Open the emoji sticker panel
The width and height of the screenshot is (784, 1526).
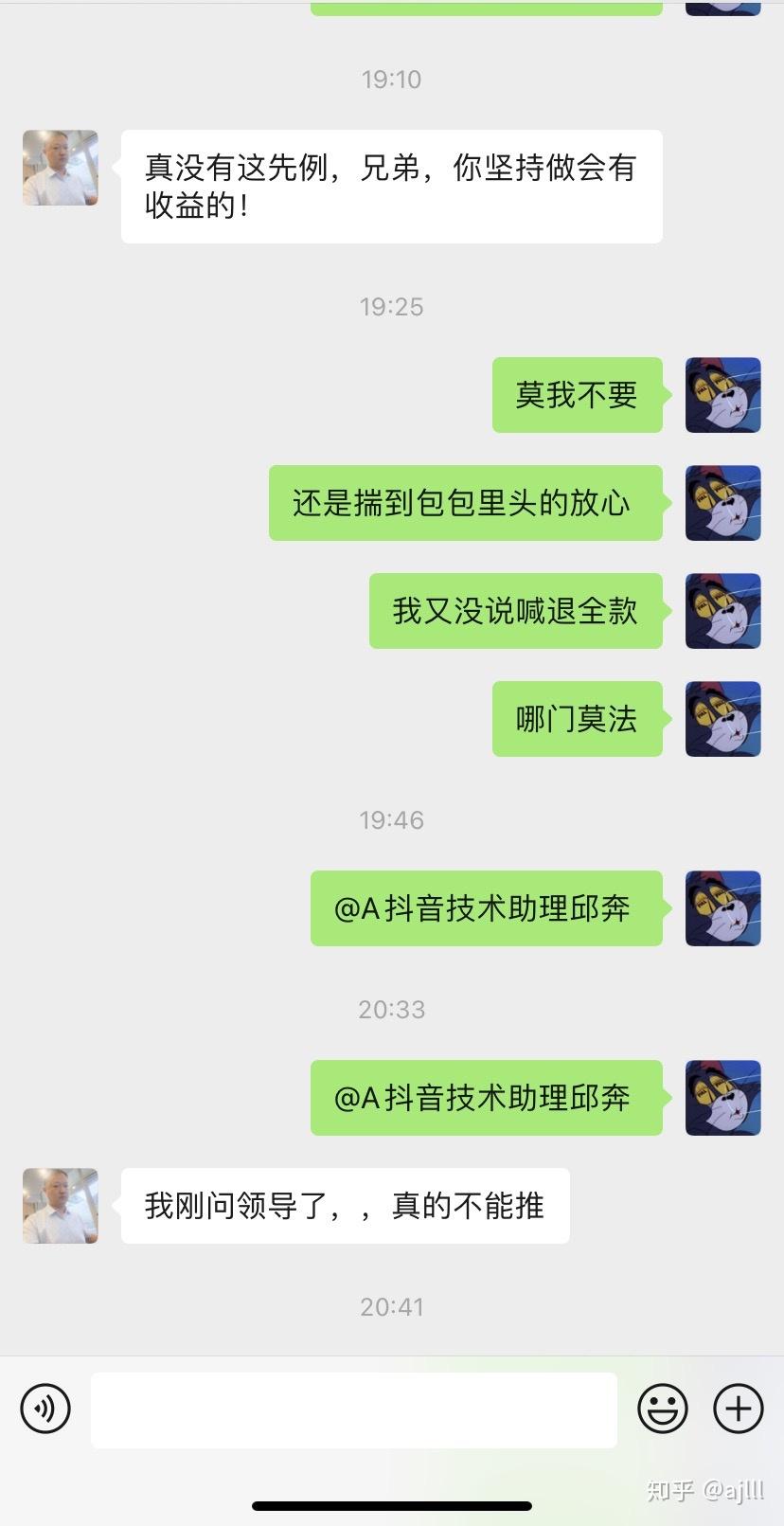point(662,1409)
